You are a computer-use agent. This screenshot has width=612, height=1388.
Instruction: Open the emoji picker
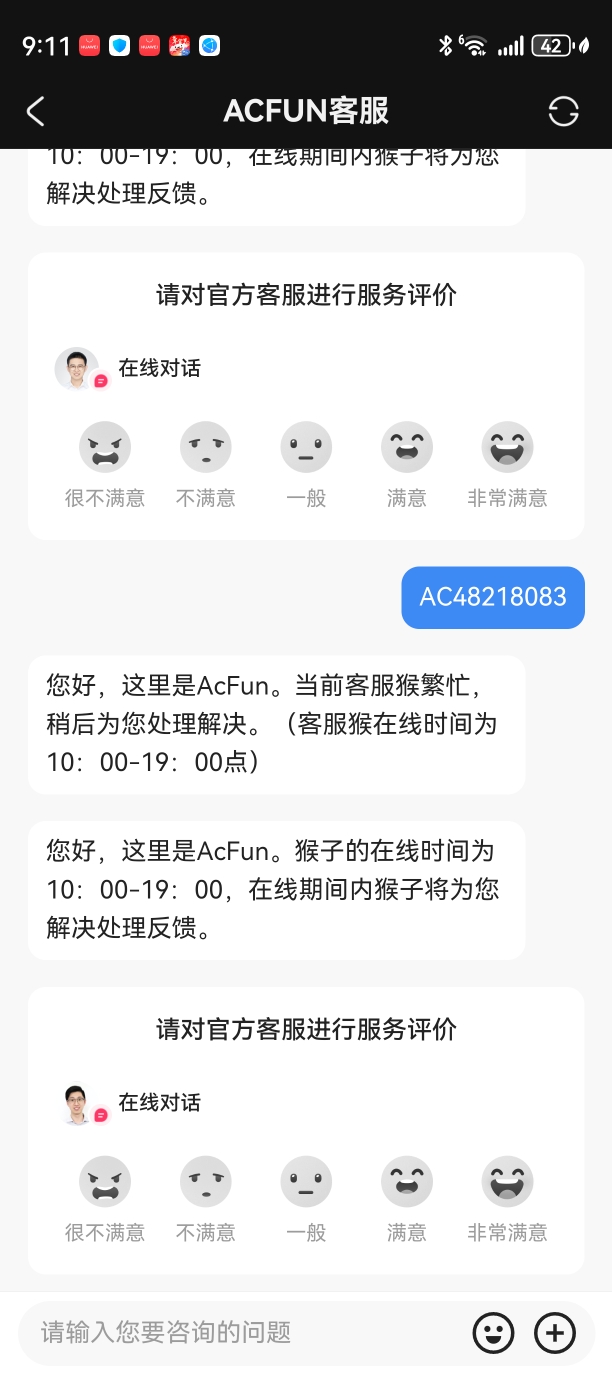point(493,1332)
